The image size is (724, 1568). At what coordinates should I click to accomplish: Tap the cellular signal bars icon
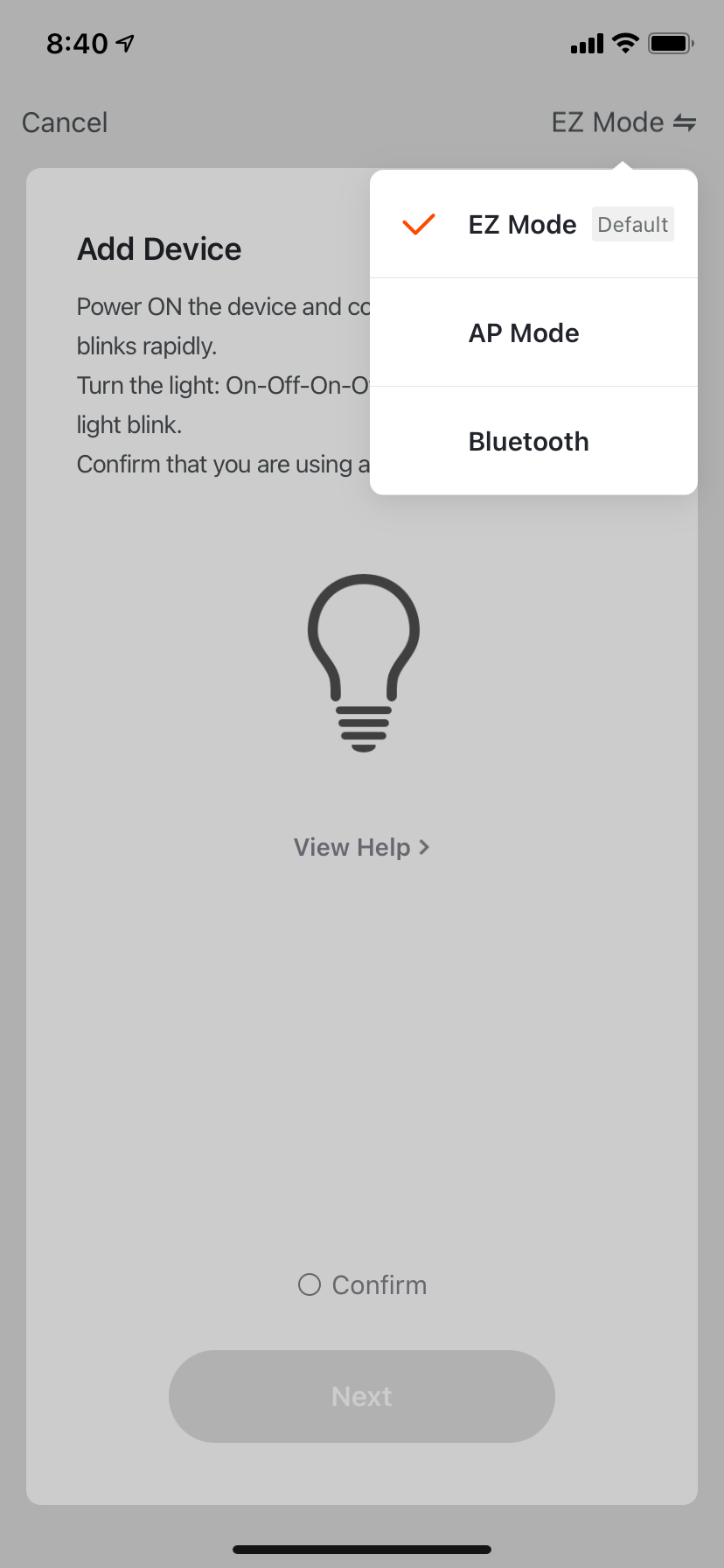click(x=585, y=43)
